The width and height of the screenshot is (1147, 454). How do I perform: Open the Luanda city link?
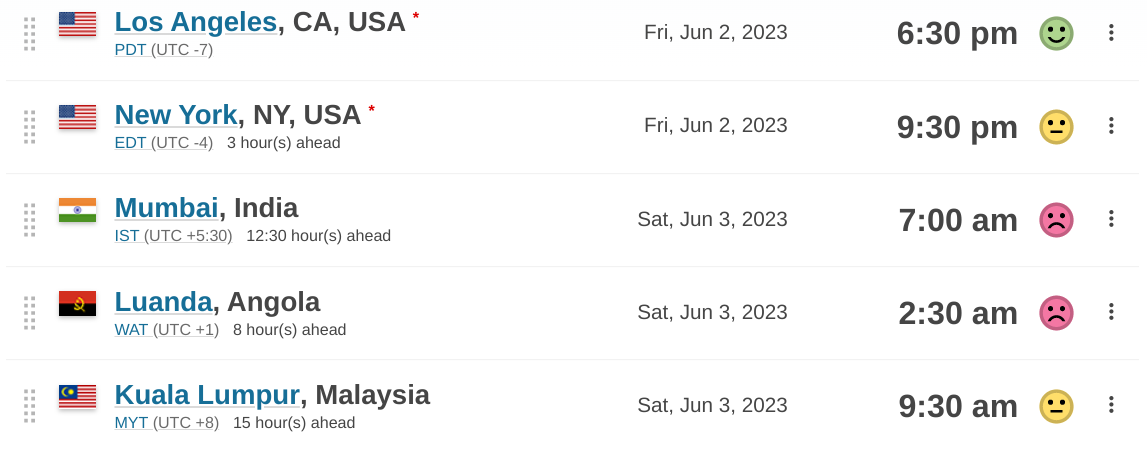[x=163, y=302]
